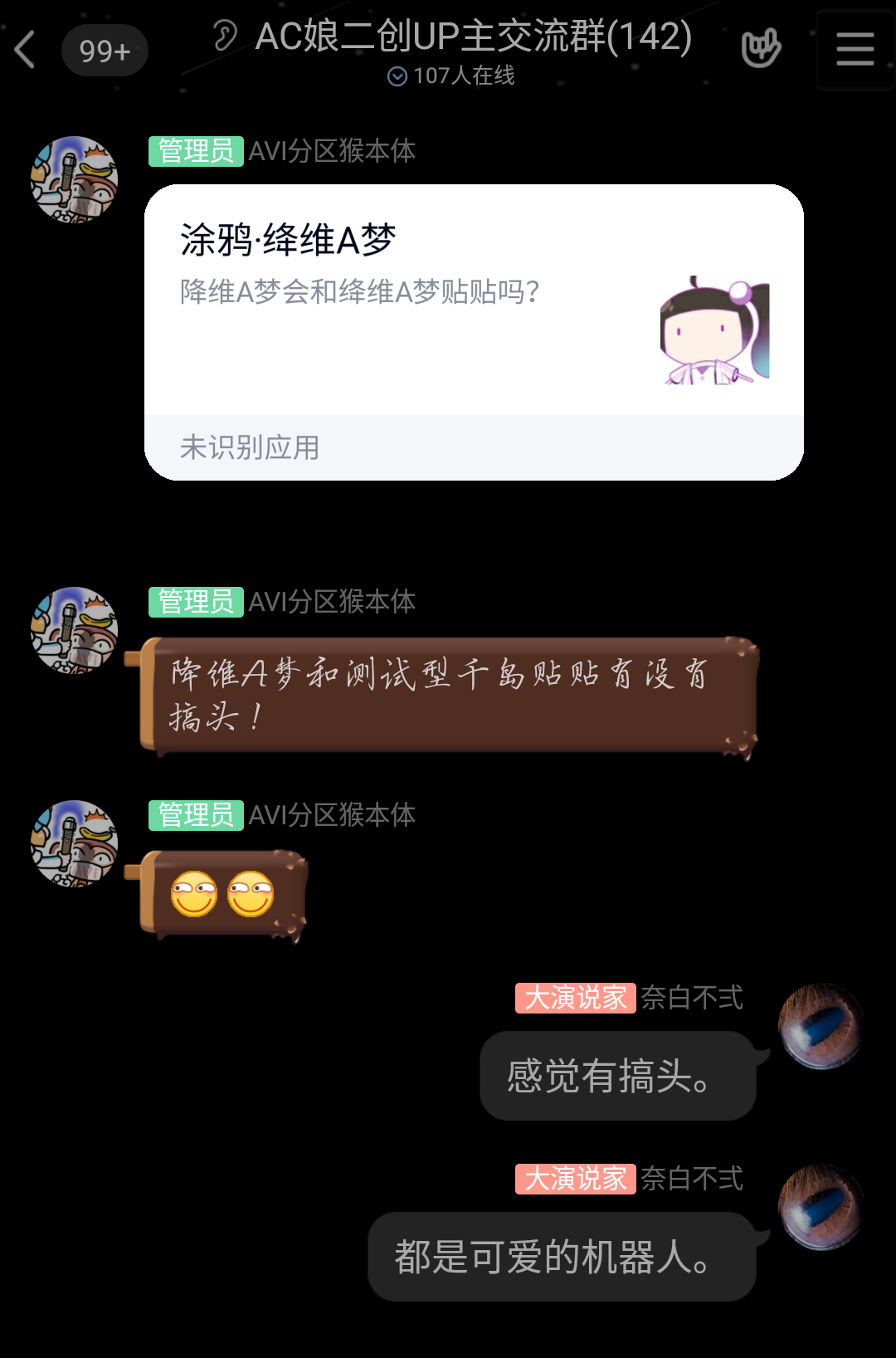Go back from the group chat
The height and width of the screenshot is (1358, 896).
point(27,50)
